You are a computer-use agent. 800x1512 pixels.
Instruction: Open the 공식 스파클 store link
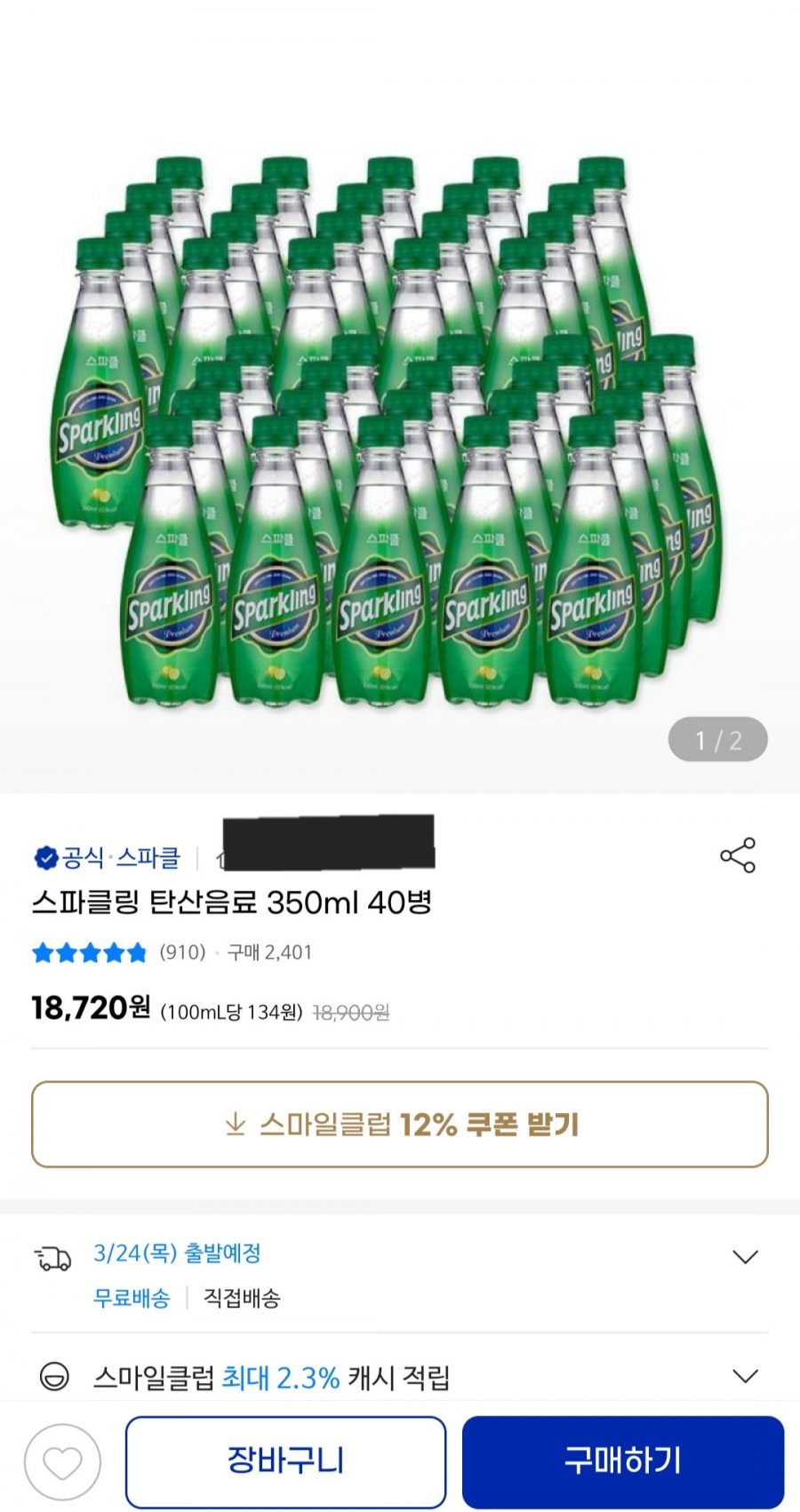[x=108, y=858]
